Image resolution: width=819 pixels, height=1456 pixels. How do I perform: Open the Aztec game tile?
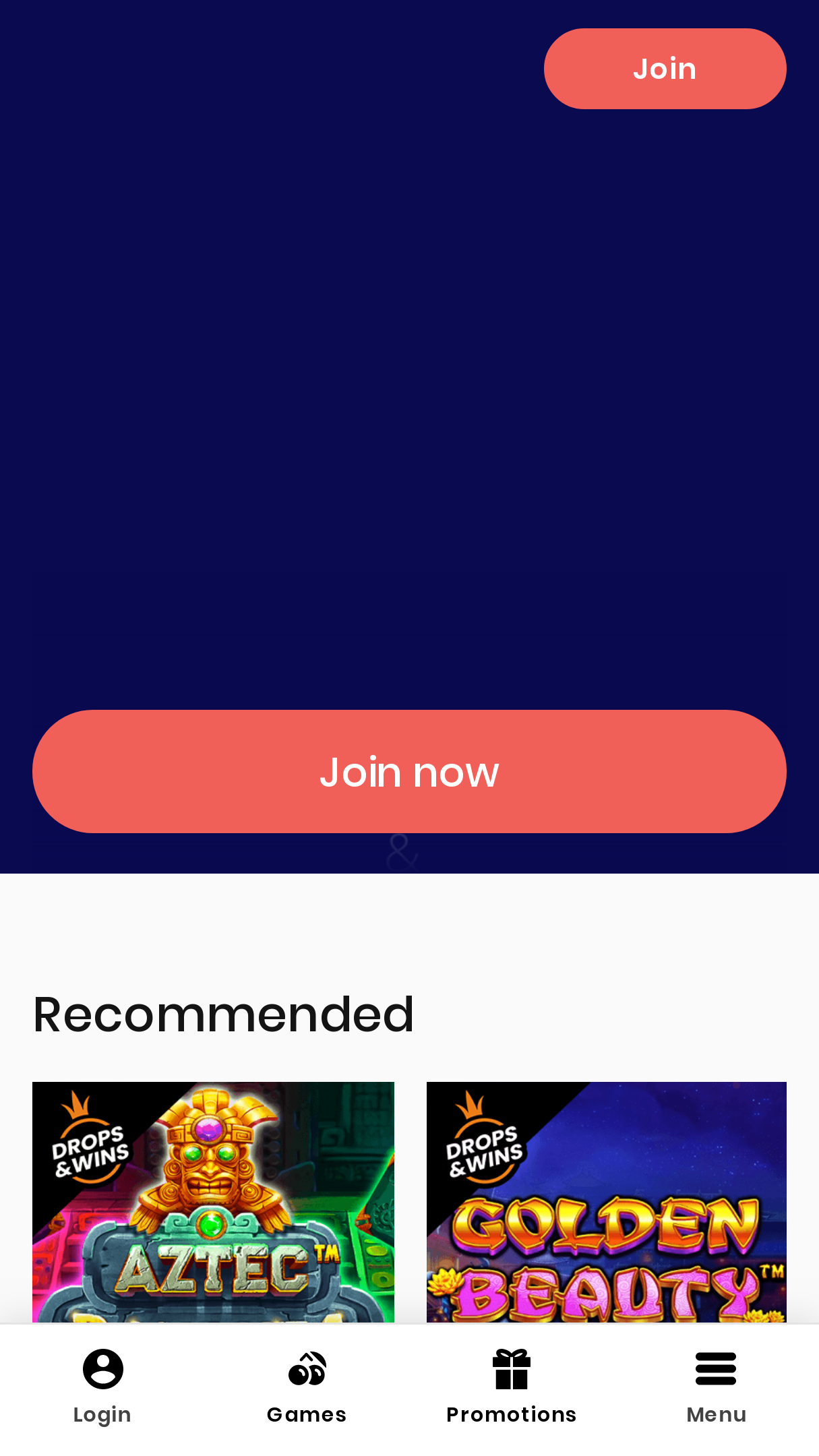[213, 1203]
